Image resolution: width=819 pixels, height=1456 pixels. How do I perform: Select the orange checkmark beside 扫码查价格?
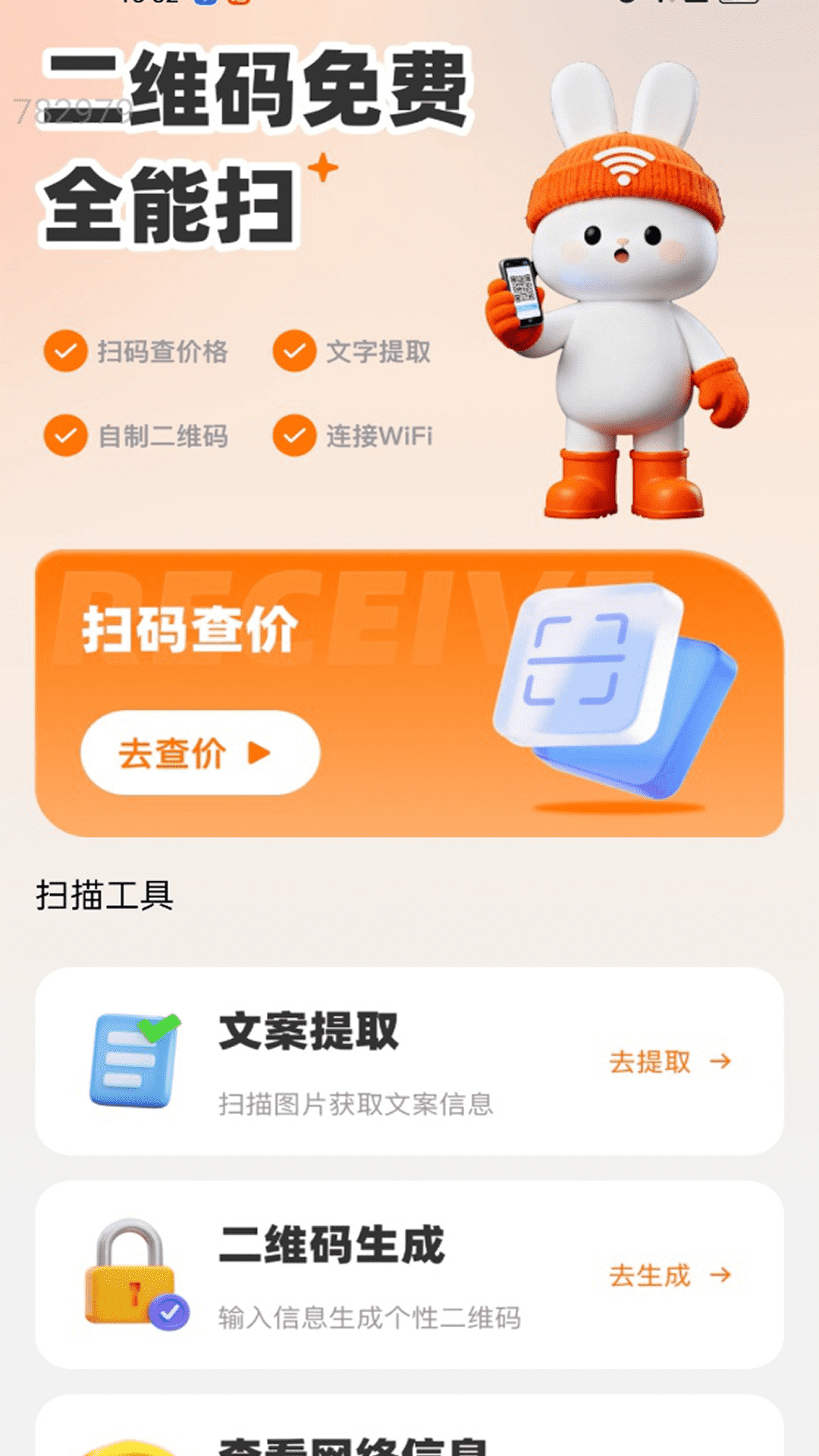(64, 351)
